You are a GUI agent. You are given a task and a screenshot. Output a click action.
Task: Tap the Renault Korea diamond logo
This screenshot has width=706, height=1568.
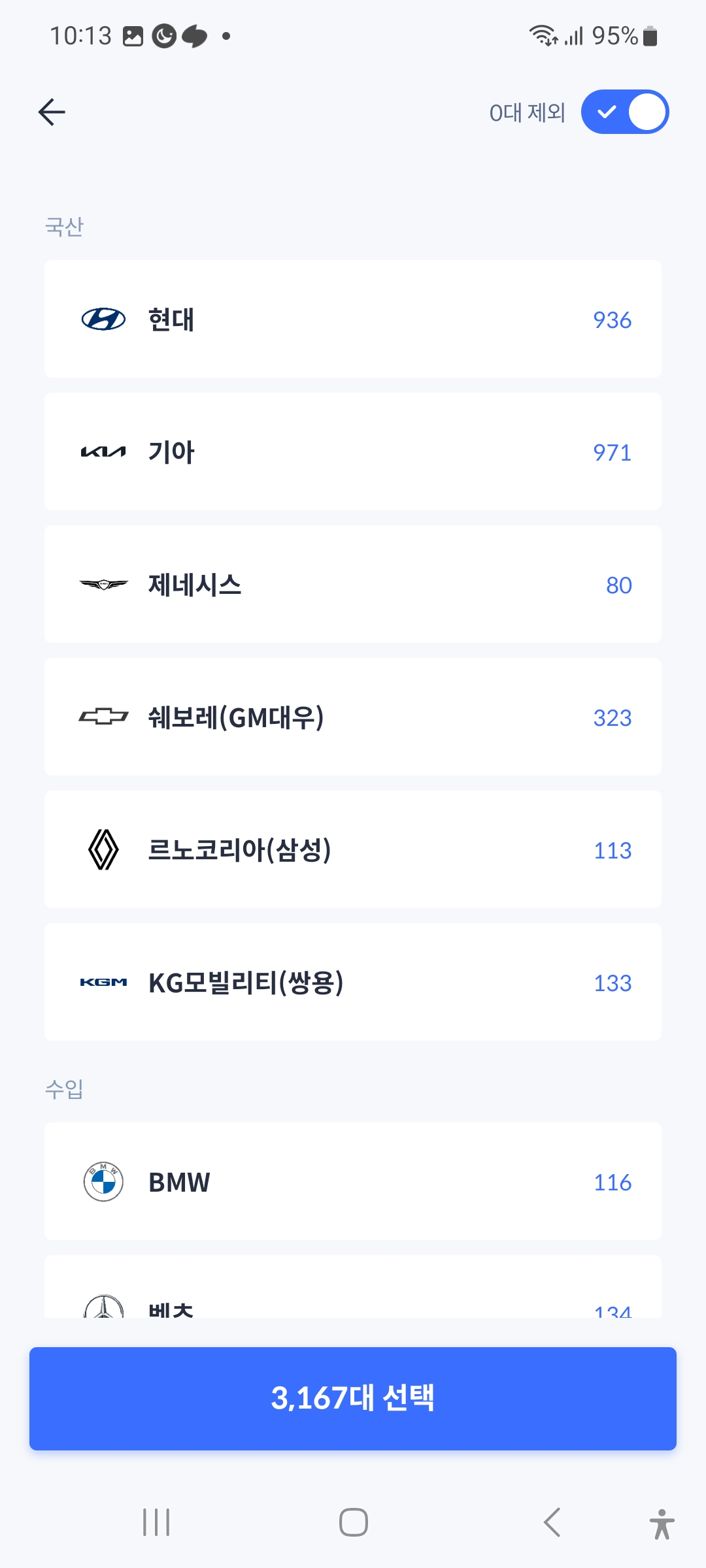click(103, 849)
